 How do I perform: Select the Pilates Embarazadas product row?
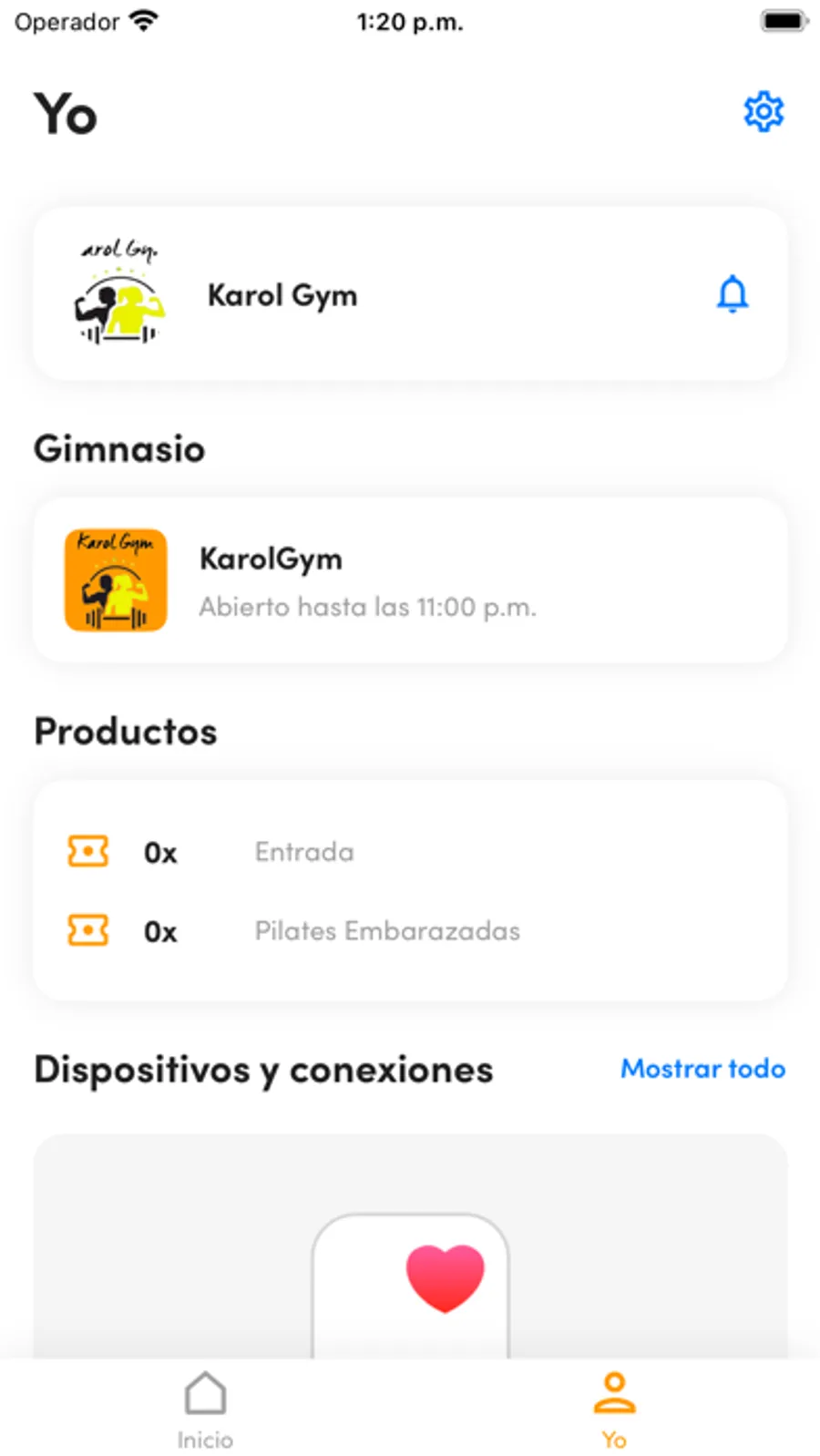pos(410,931)
